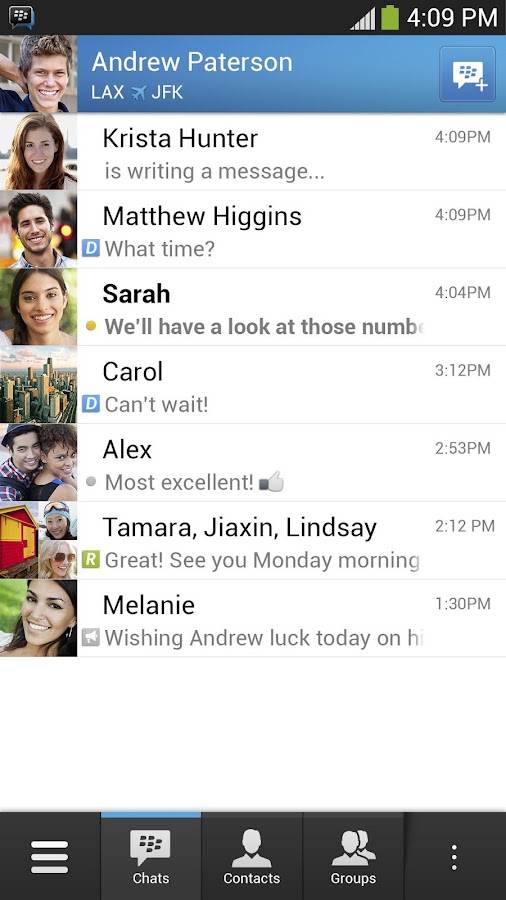Open Alex's conversation

coord(253,463)
